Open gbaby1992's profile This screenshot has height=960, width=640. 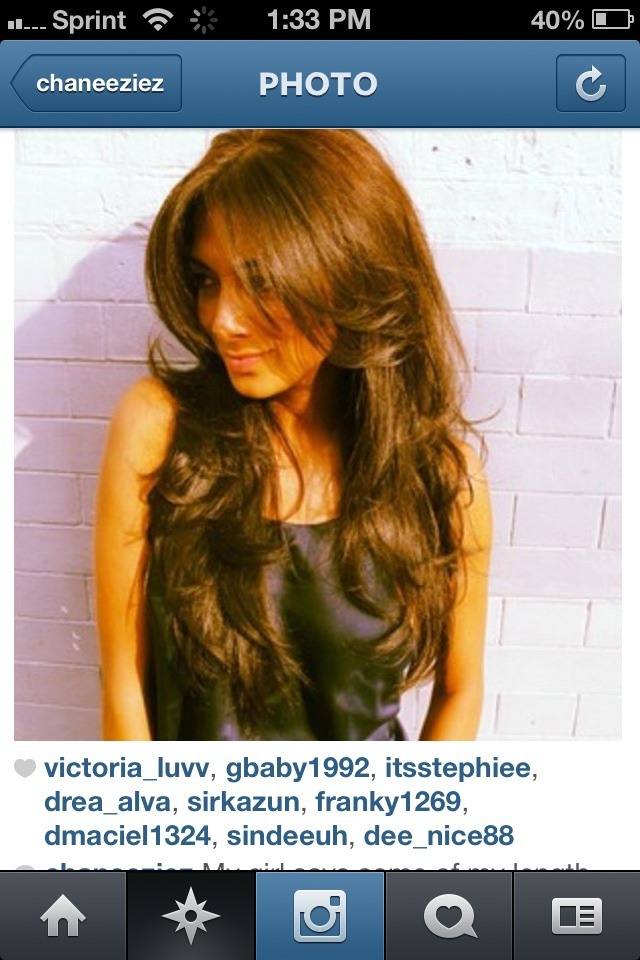(298, 769)
